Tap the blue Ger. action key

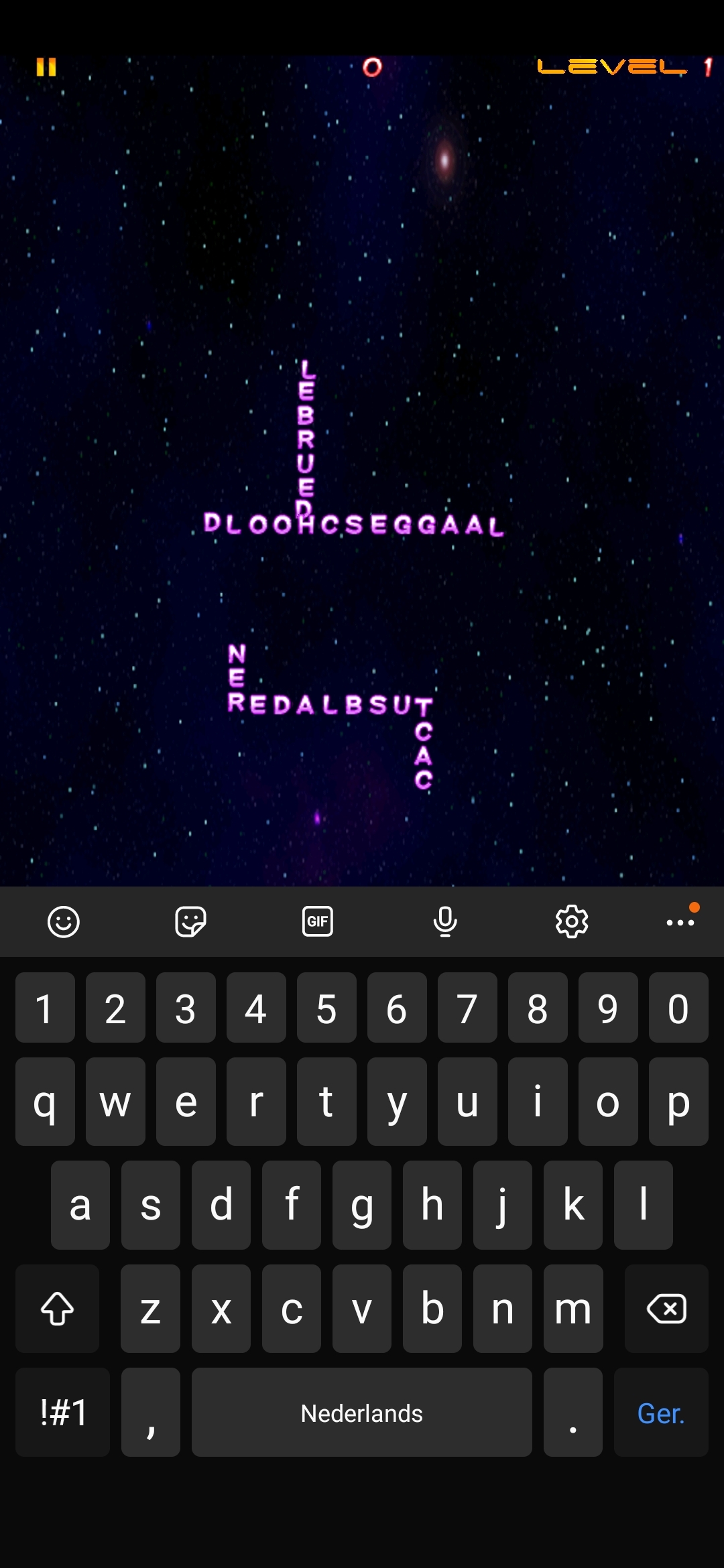pos(660,1412)
